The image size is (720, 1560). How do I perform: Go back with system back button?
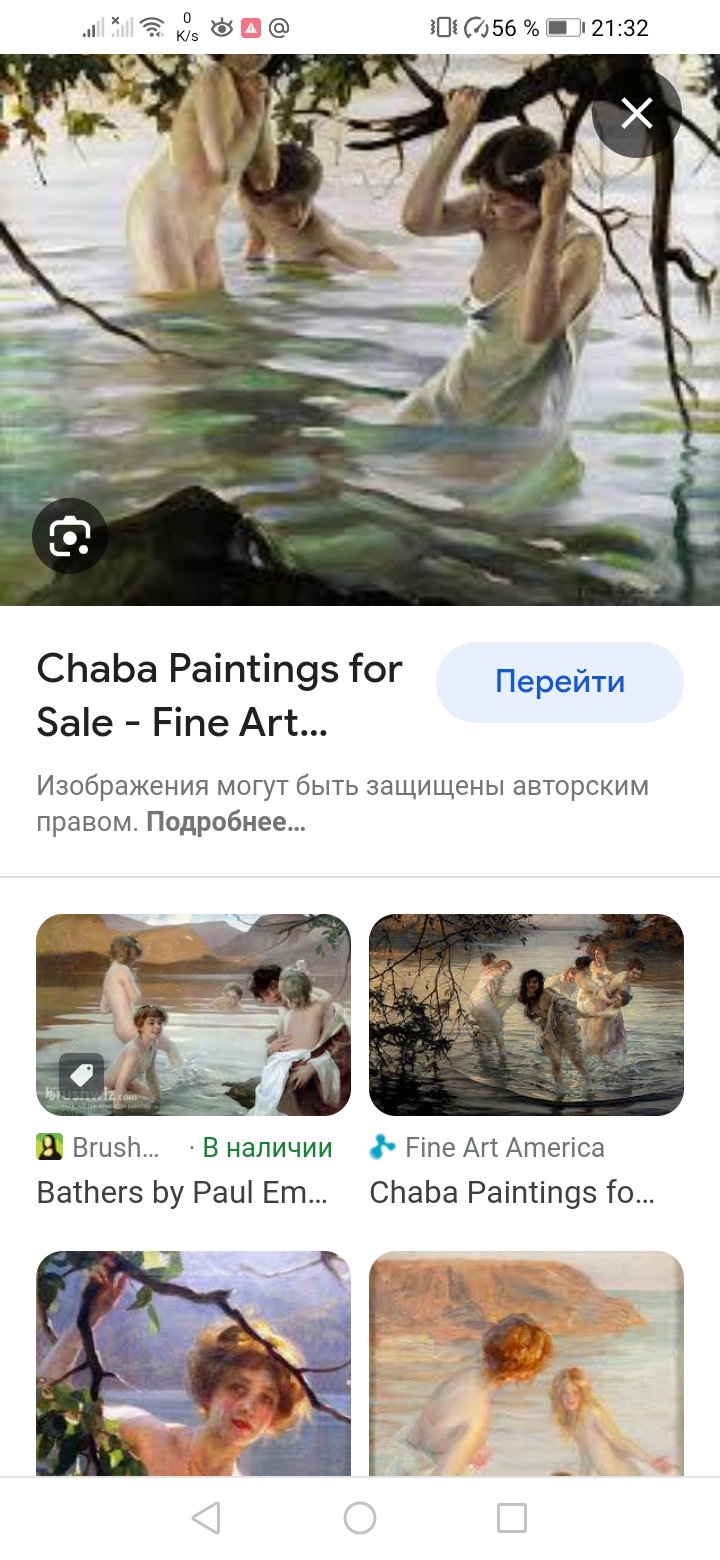point(206,1518)
